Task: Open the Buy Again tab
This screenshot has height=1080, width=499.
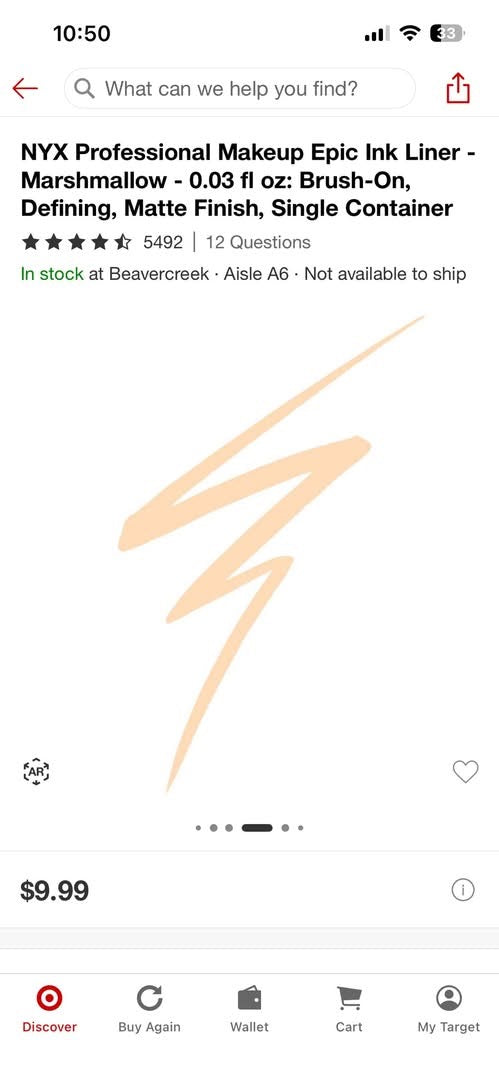Action: (150, 1010)
